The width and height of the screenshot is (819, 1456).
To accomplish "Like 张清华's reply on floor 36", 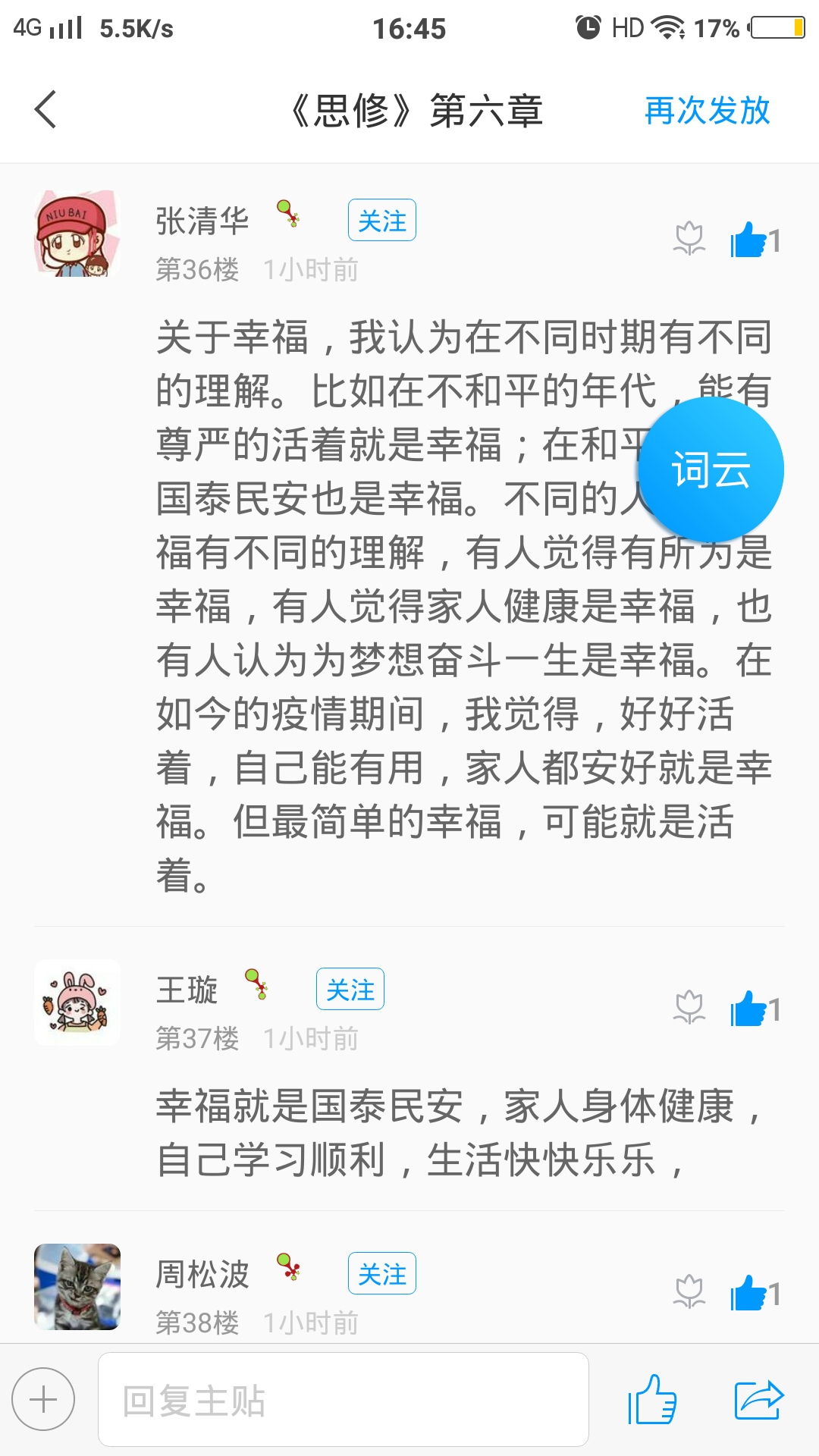I will [x=749, y=241].
